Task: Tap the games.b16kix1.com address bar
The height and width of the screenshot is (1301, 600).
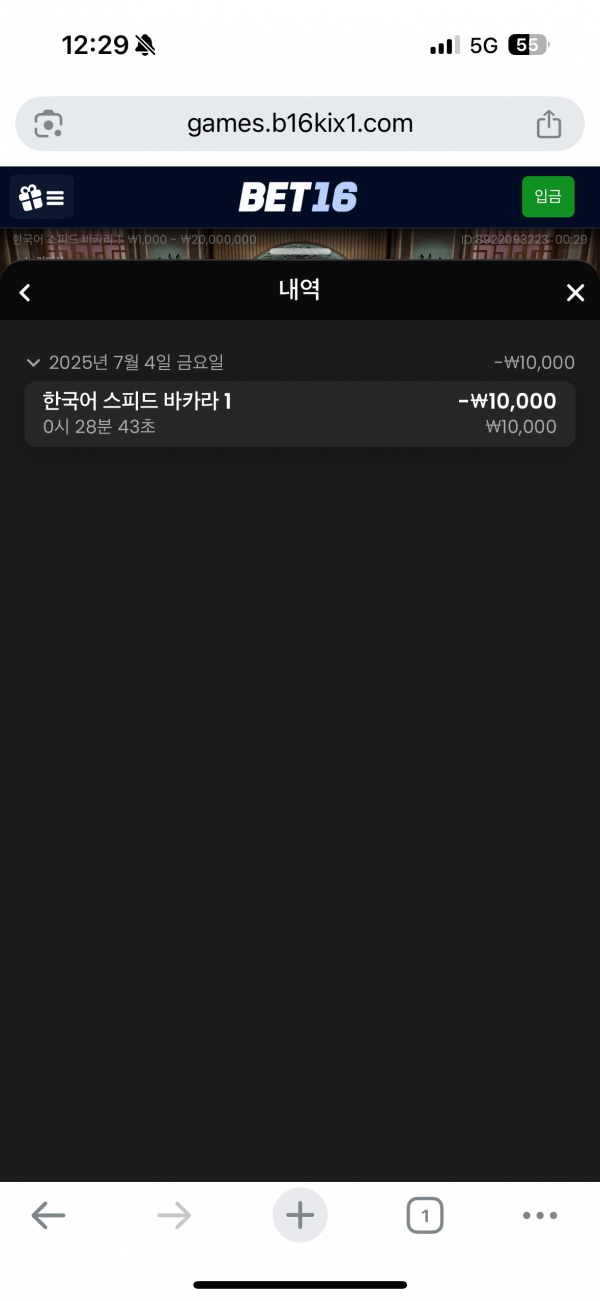Action: 300,124
